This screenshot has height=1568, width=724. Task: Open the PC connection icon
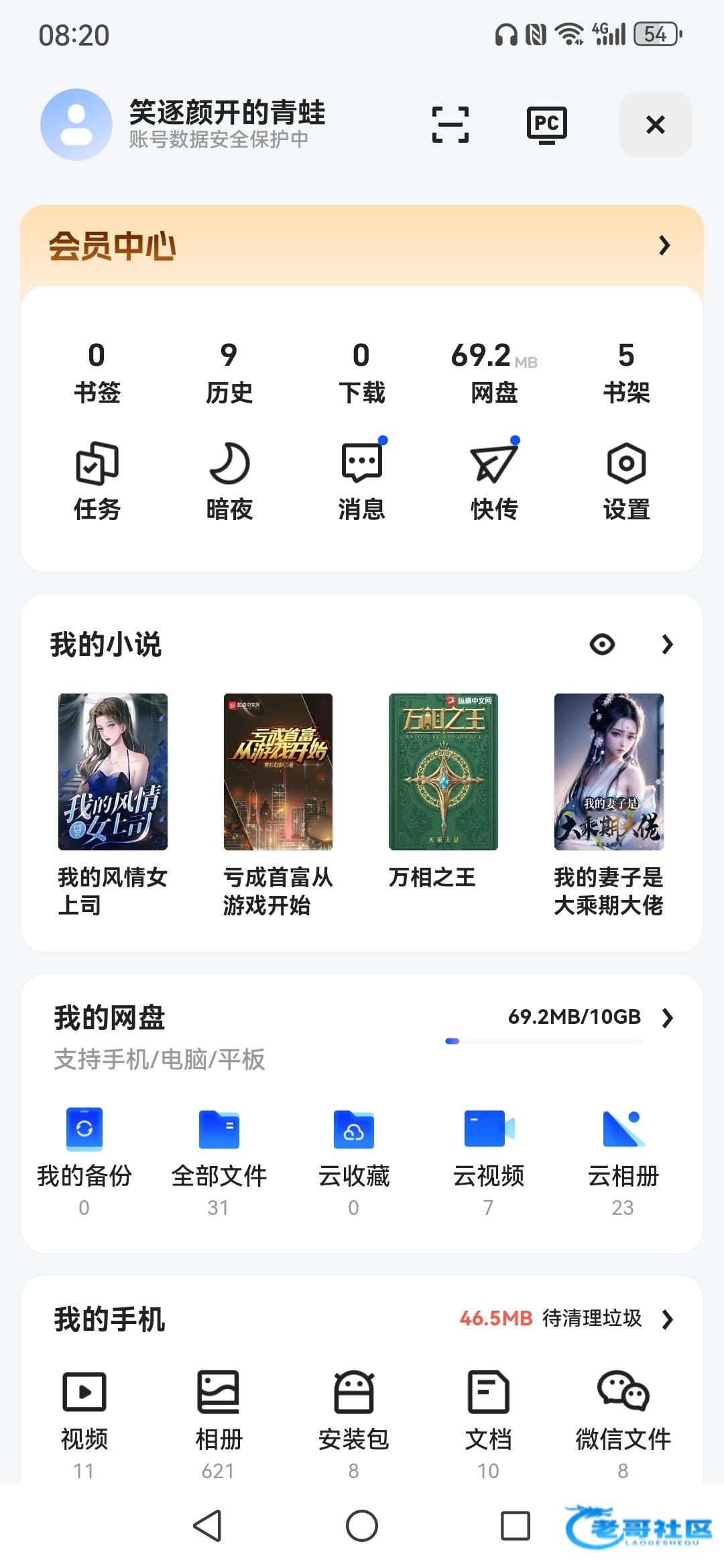[x=546, y=125]
